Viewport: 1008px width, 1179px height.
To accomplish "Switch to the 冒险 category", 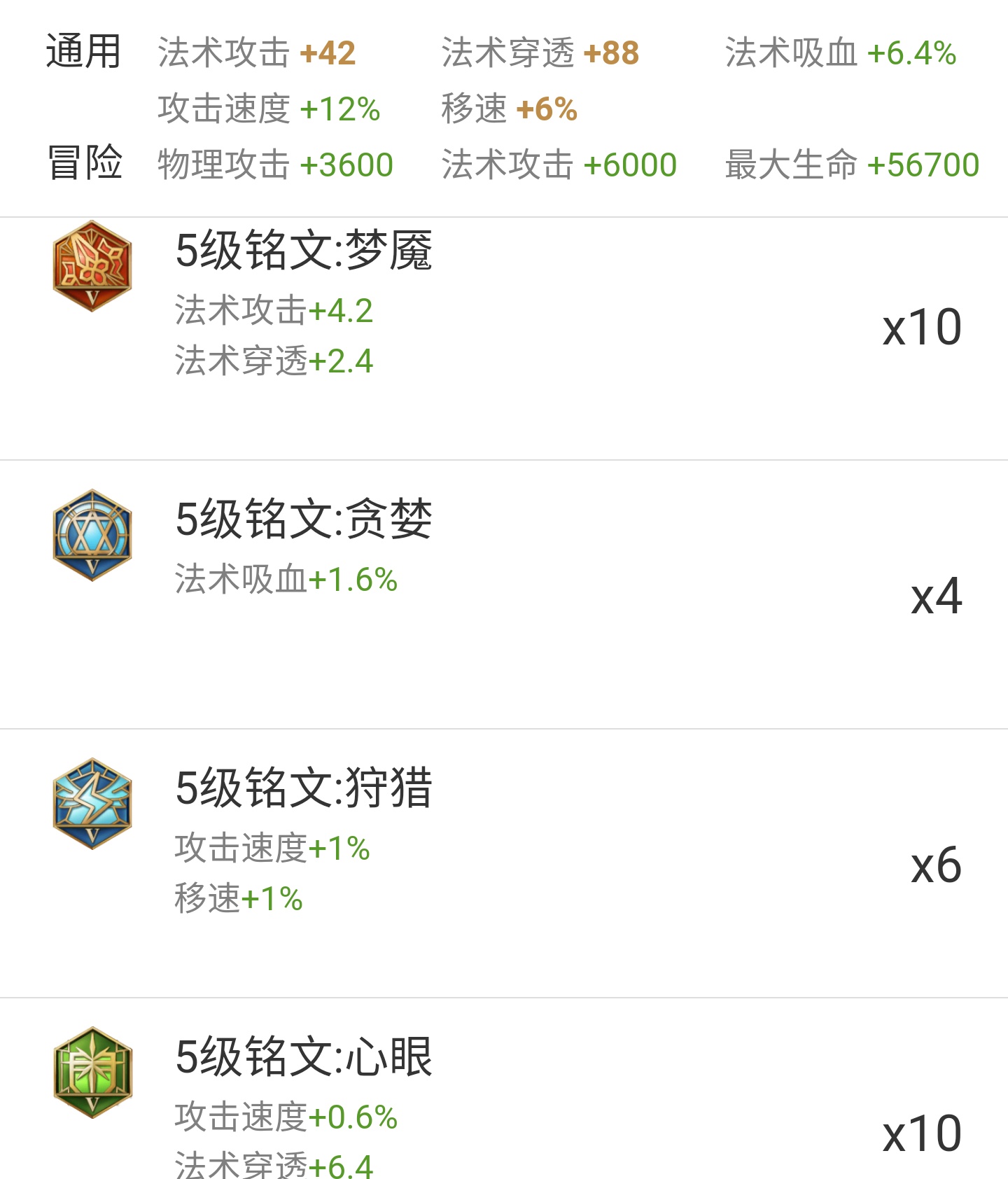I will pos(84,162).
